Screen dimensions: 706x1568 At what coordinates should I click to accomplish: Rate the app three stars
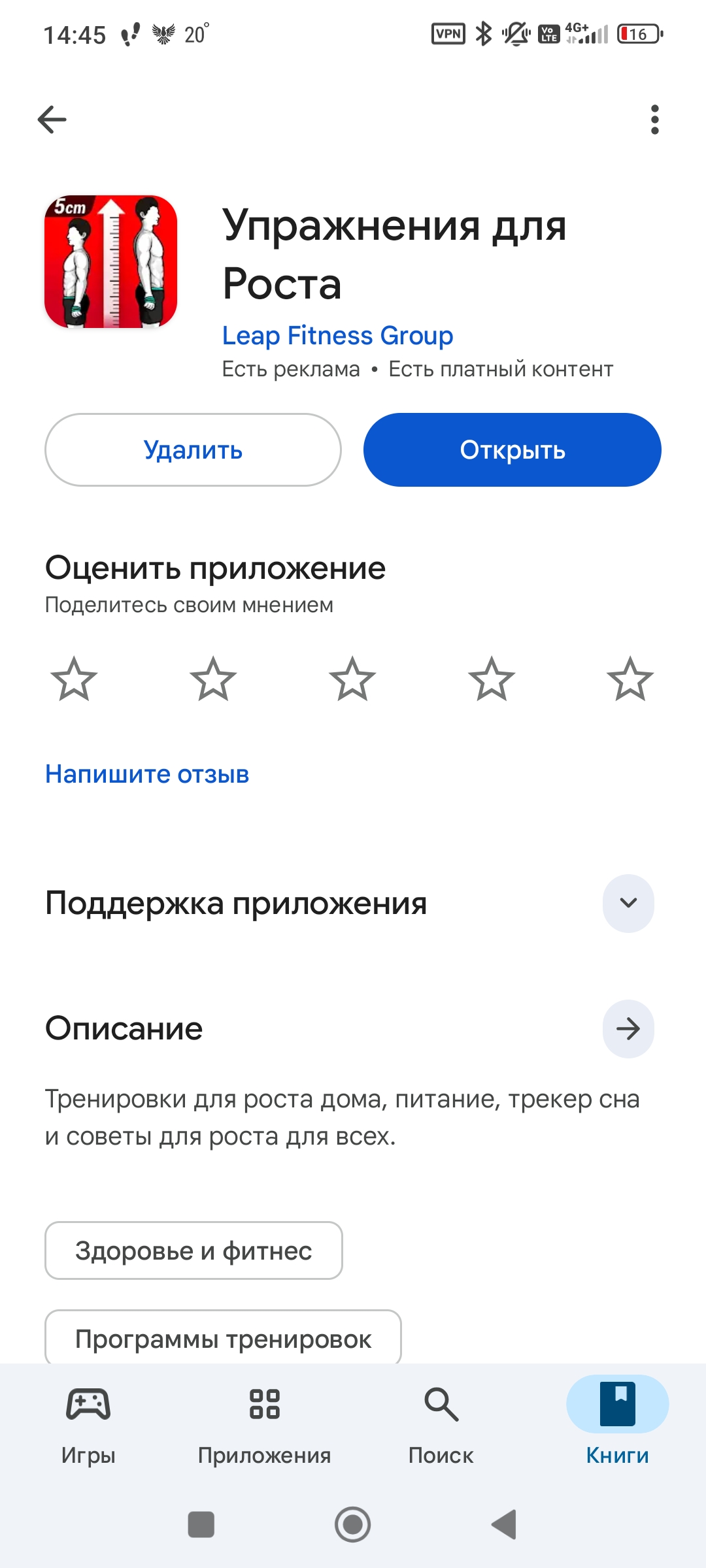coord(352,679)
